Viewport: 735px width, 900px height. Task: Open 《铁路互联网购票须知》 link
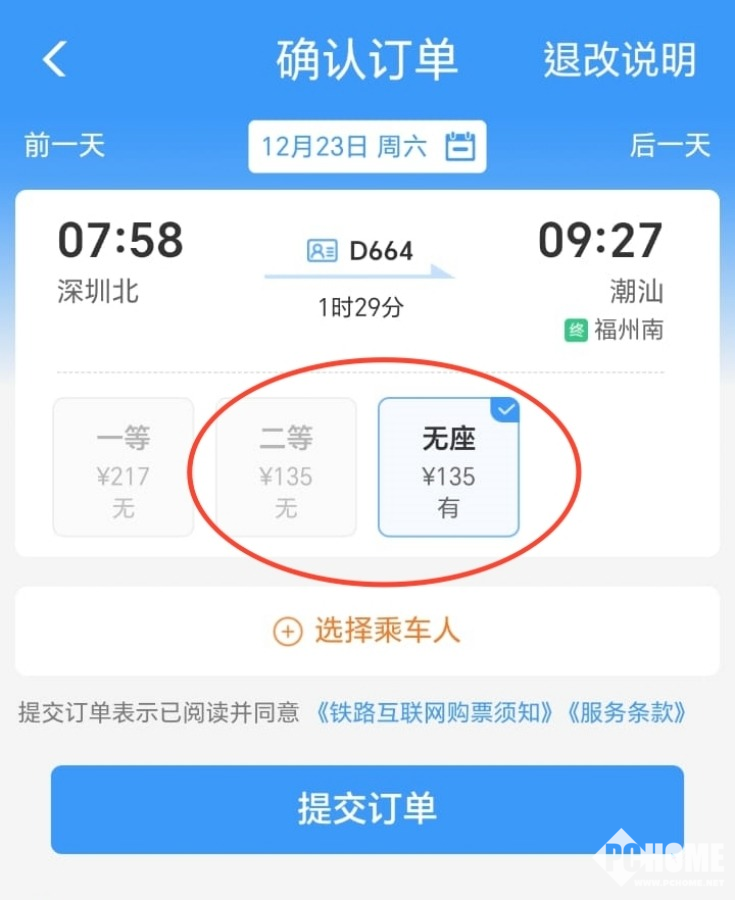point(434,713)
